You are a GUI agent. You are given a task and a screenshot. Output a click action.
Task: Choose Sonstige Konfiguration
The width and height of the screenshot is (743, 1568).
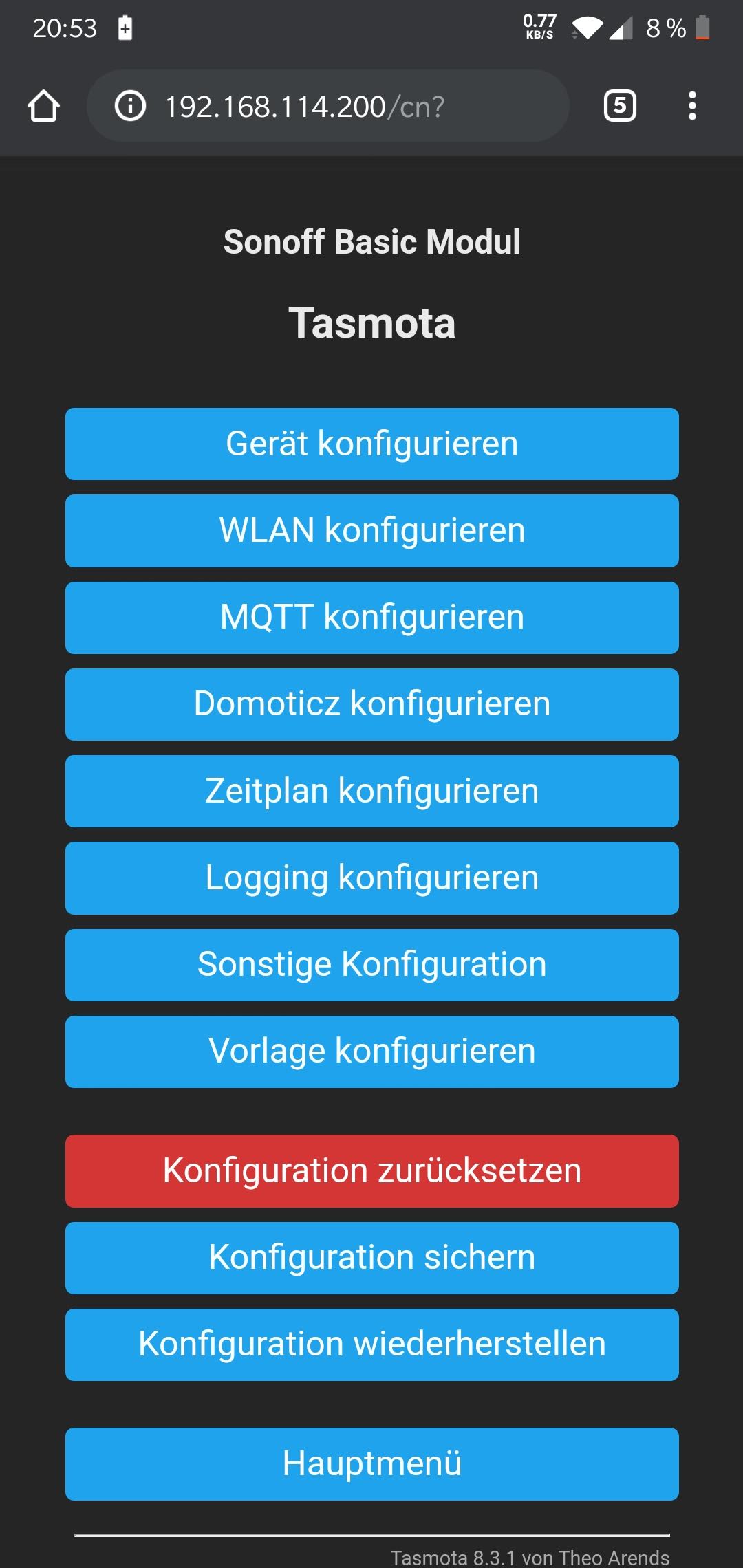[372, 965]
